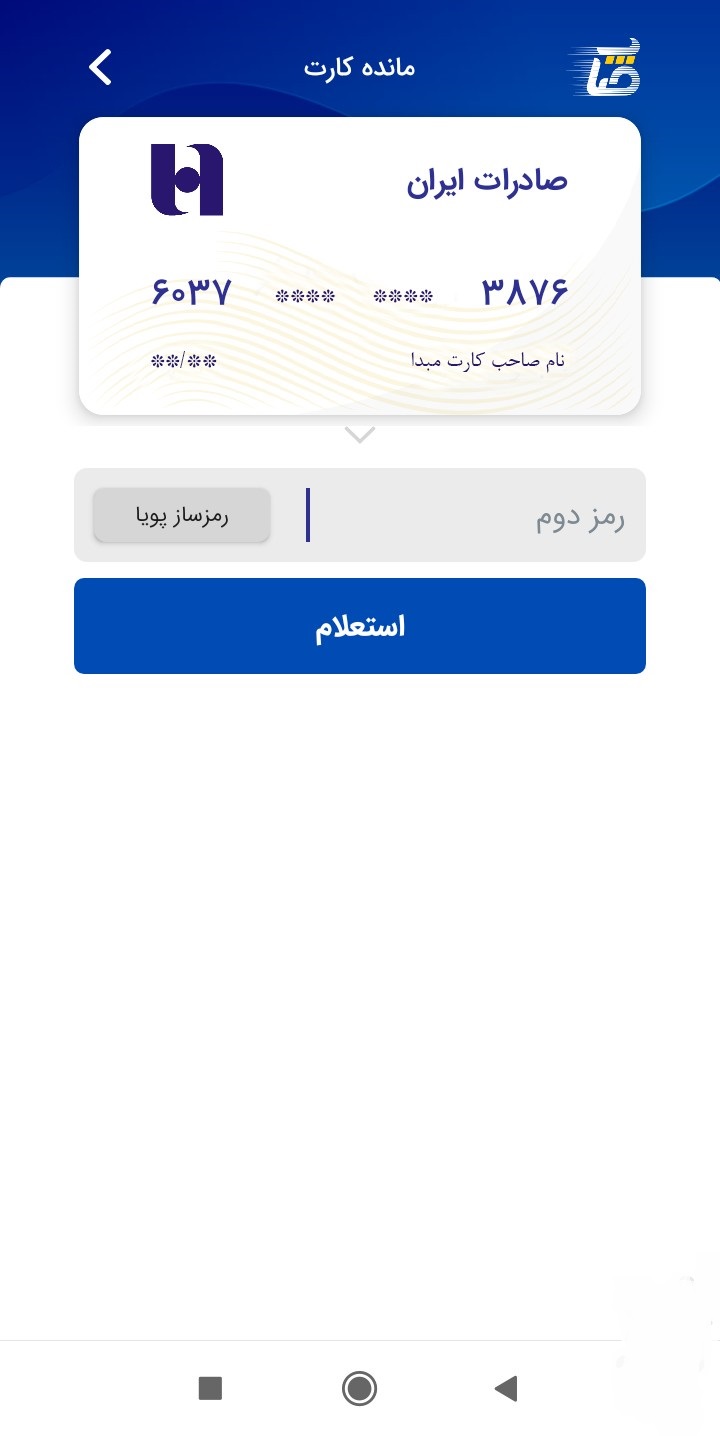The image size is (720, 1436).
Task: Expand card options using the chevron below the card
Action: [359, 433]
